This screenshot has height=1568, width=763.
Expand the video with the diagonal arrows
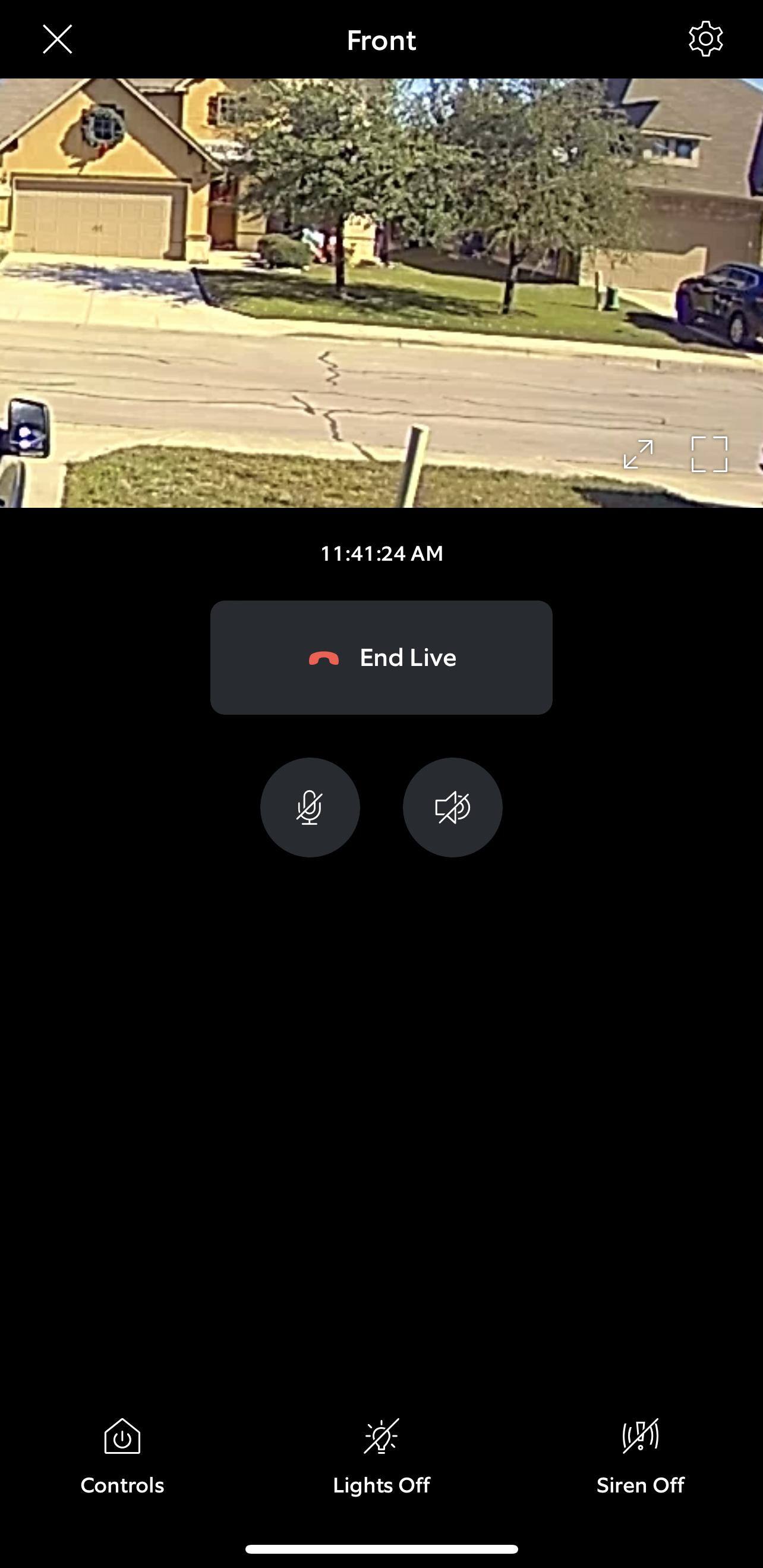[x=638, y=454]
